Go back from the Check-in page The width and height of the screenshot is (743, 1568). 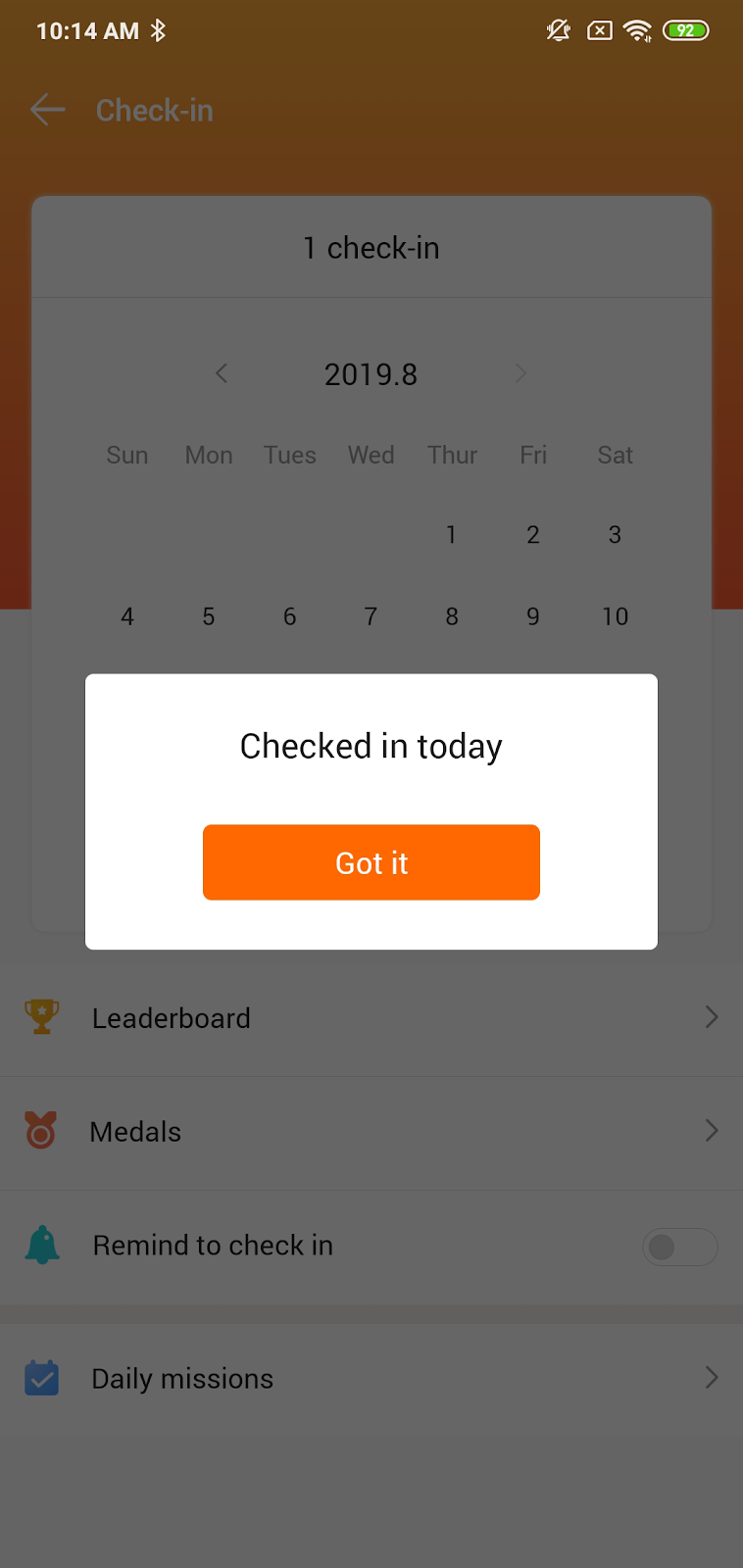(x=47, y=110)
